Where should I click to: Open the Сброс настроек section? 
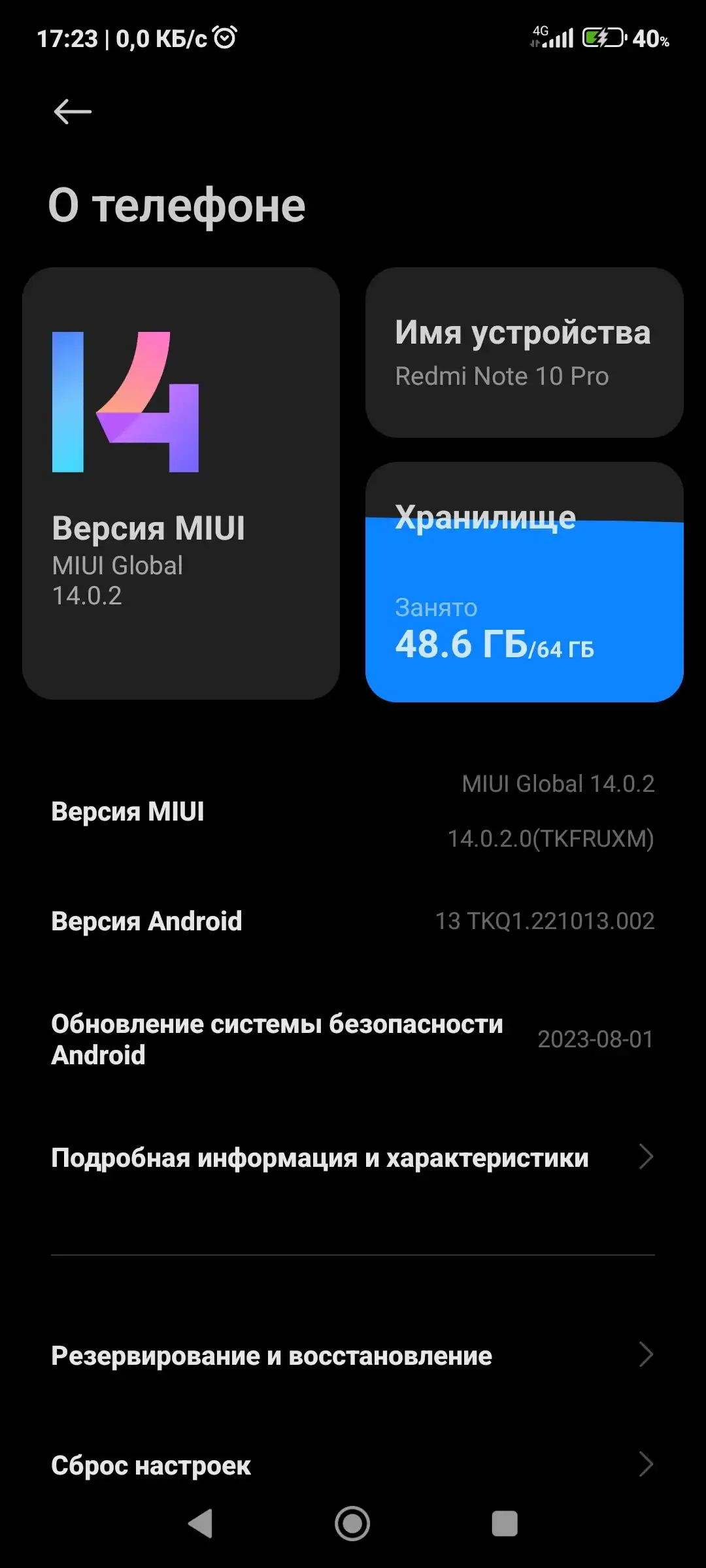click(353, 1463)
